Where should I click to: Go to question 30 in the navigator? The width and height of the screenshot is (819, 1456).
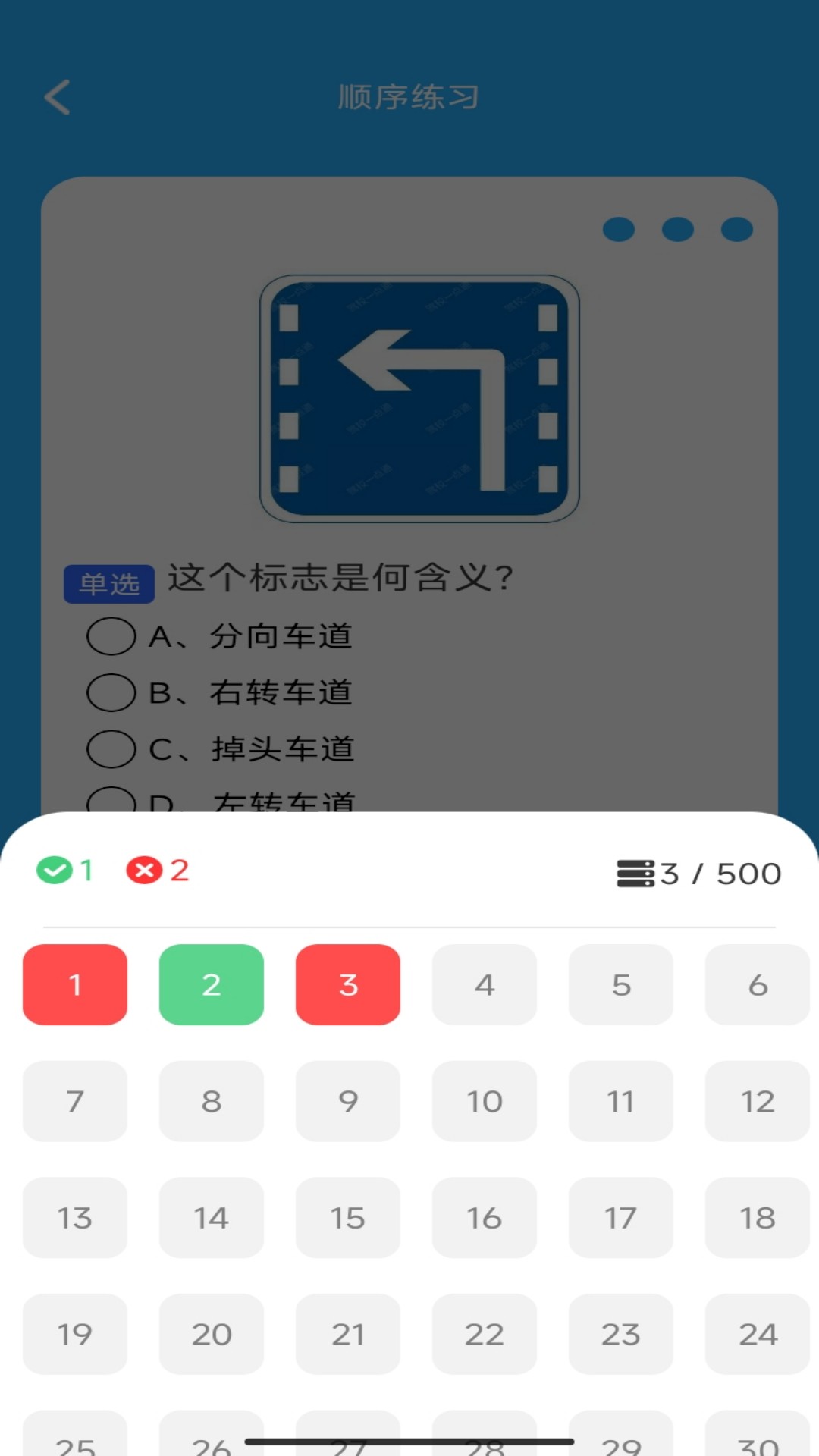click(x=758, y=1439)
